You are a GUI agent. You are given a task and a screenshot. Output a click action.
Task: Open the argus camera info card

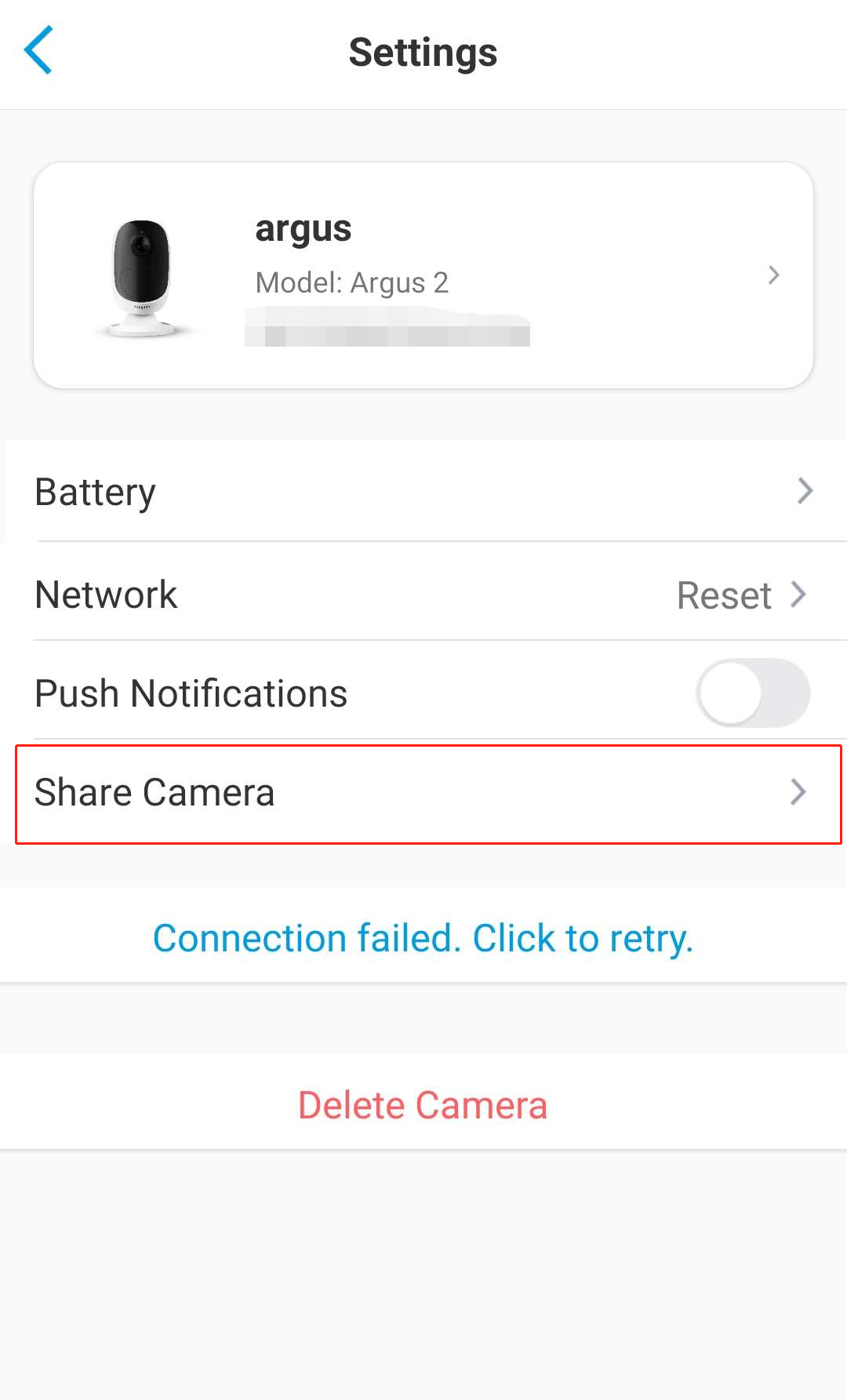click(423, 275)
